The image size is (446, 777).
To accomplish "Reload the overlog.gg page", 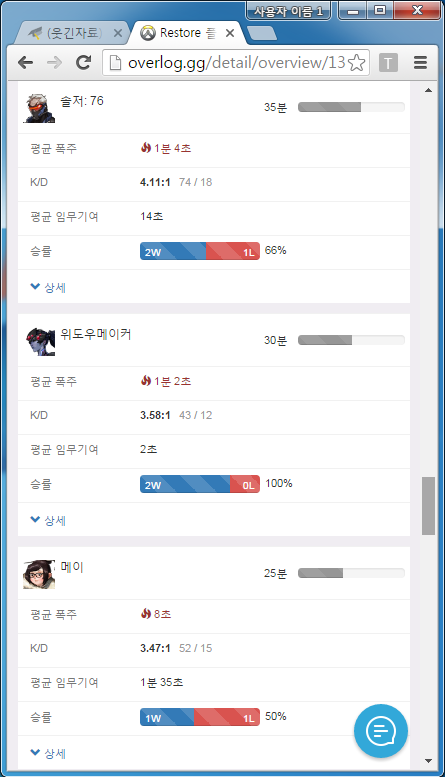I will tap(83, 62).
